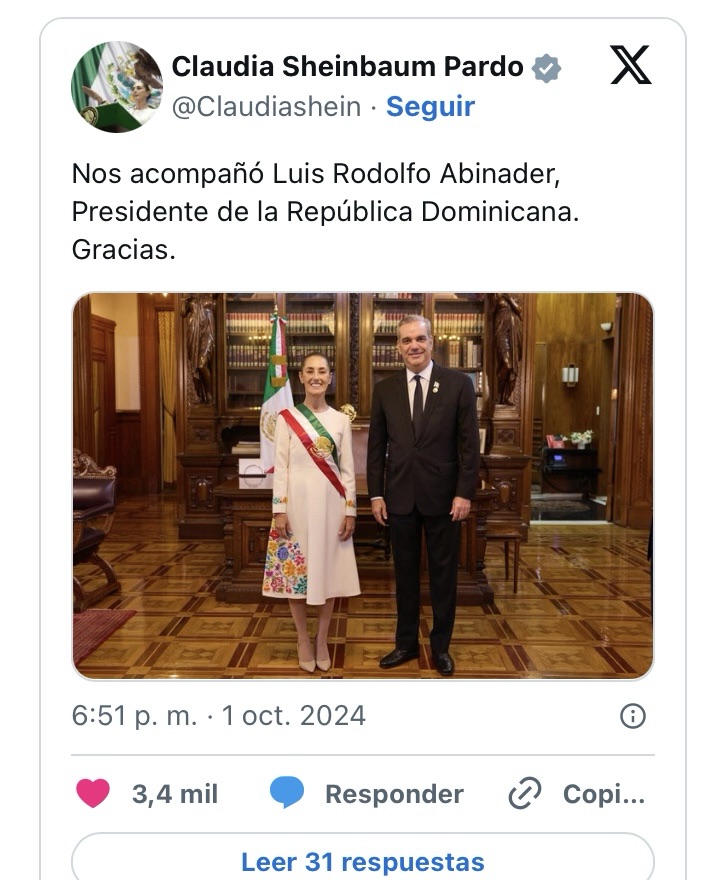
Task: Open Leer 31 respuestas
Action: 362,861
